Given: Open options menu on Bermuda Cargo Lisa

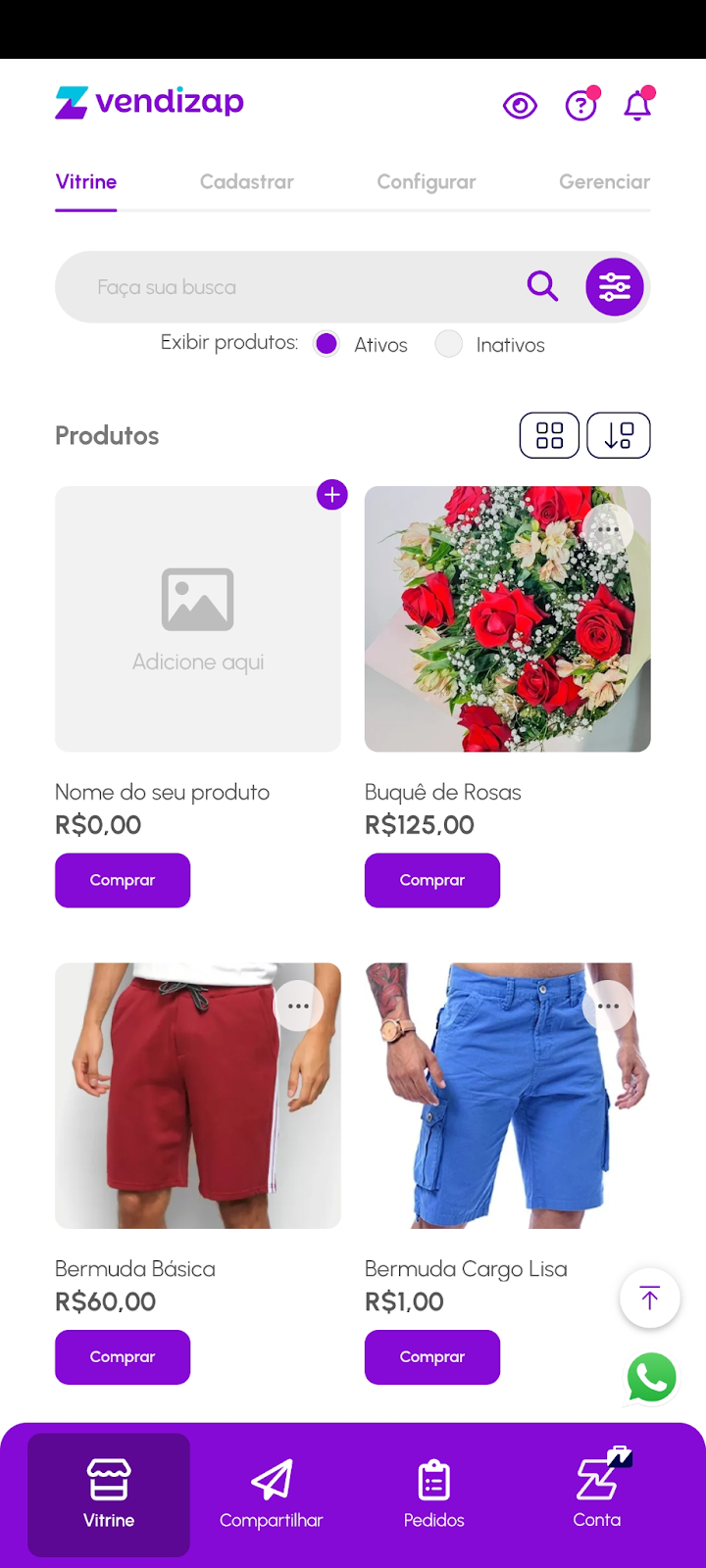Looking at the screenshot, I should pos(608,1006).
